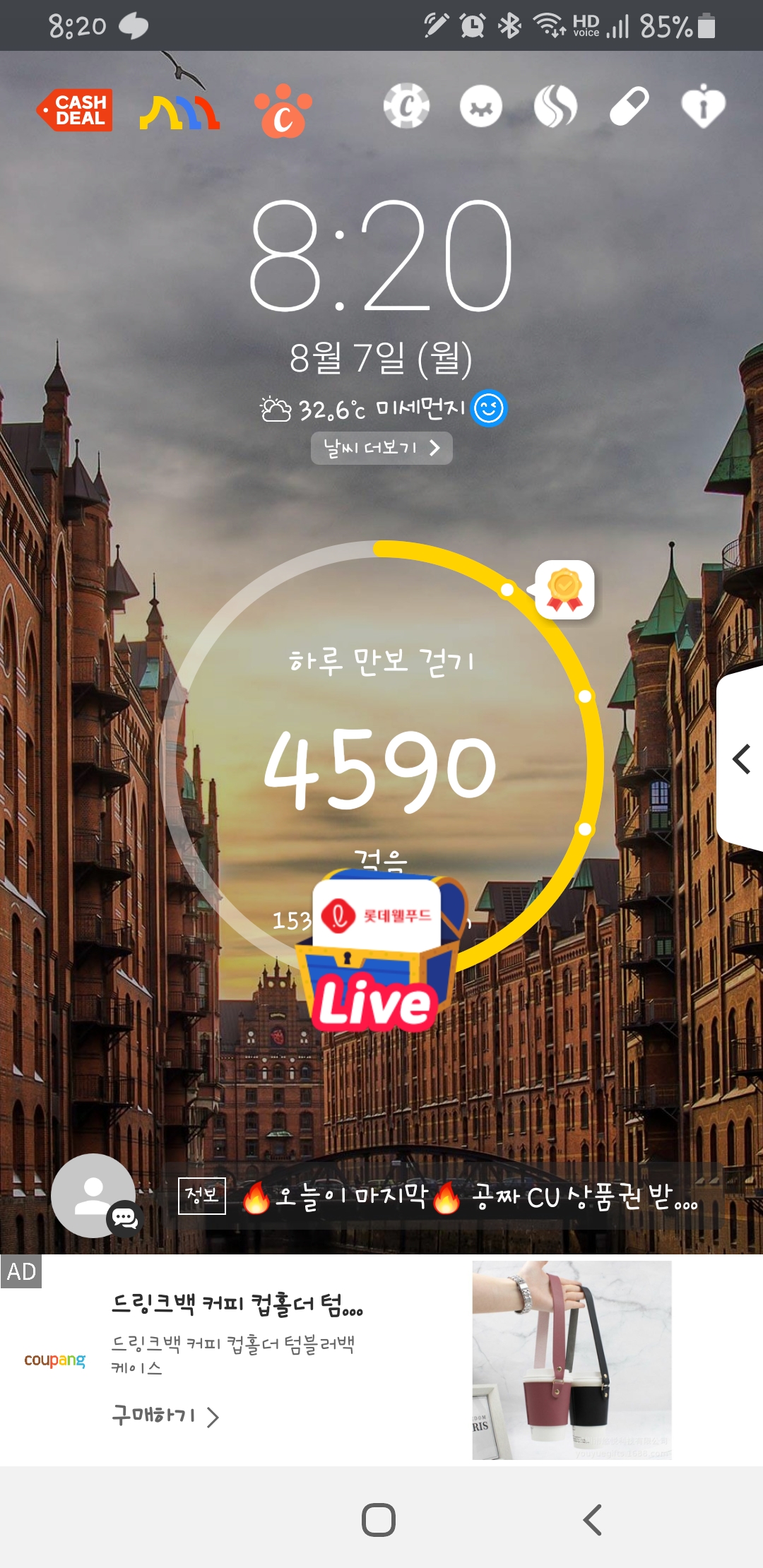The image size is (763, 1568).
Task: Open the medal badge on step ring
Action: tap(564, 590)
